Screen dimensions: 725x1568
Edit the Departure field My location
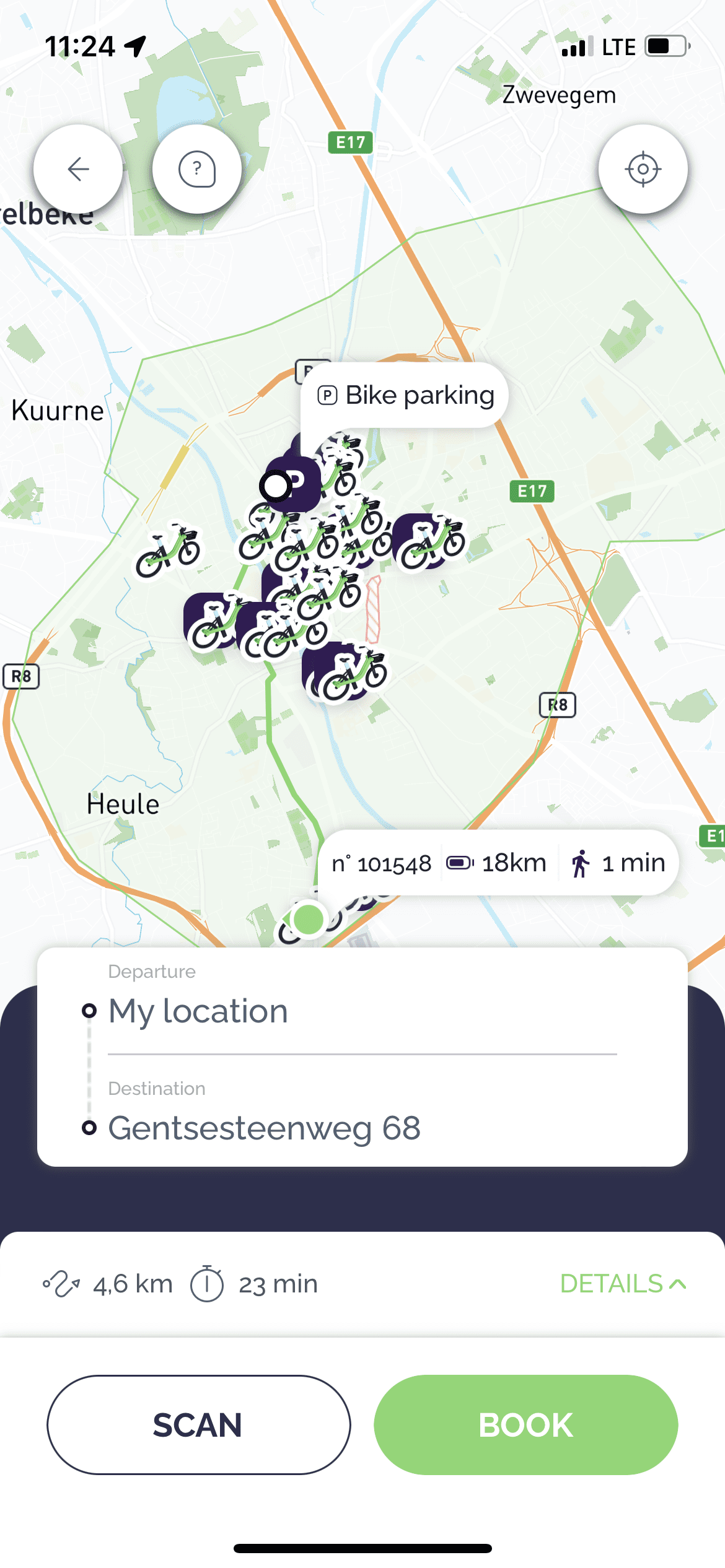pos(198,1011)
